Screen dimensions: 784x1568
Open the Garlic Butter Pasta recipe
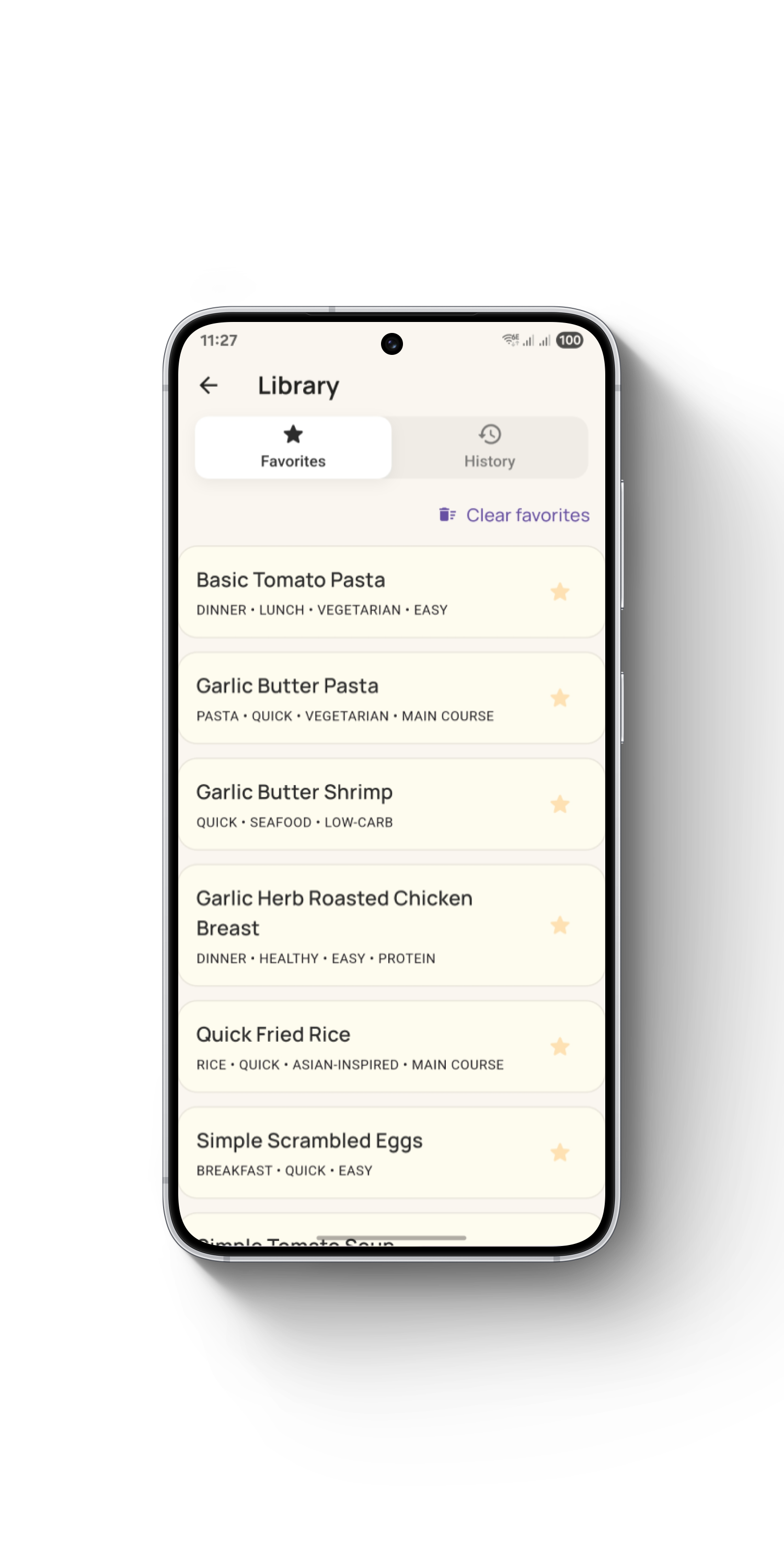[x=341, y=698]
